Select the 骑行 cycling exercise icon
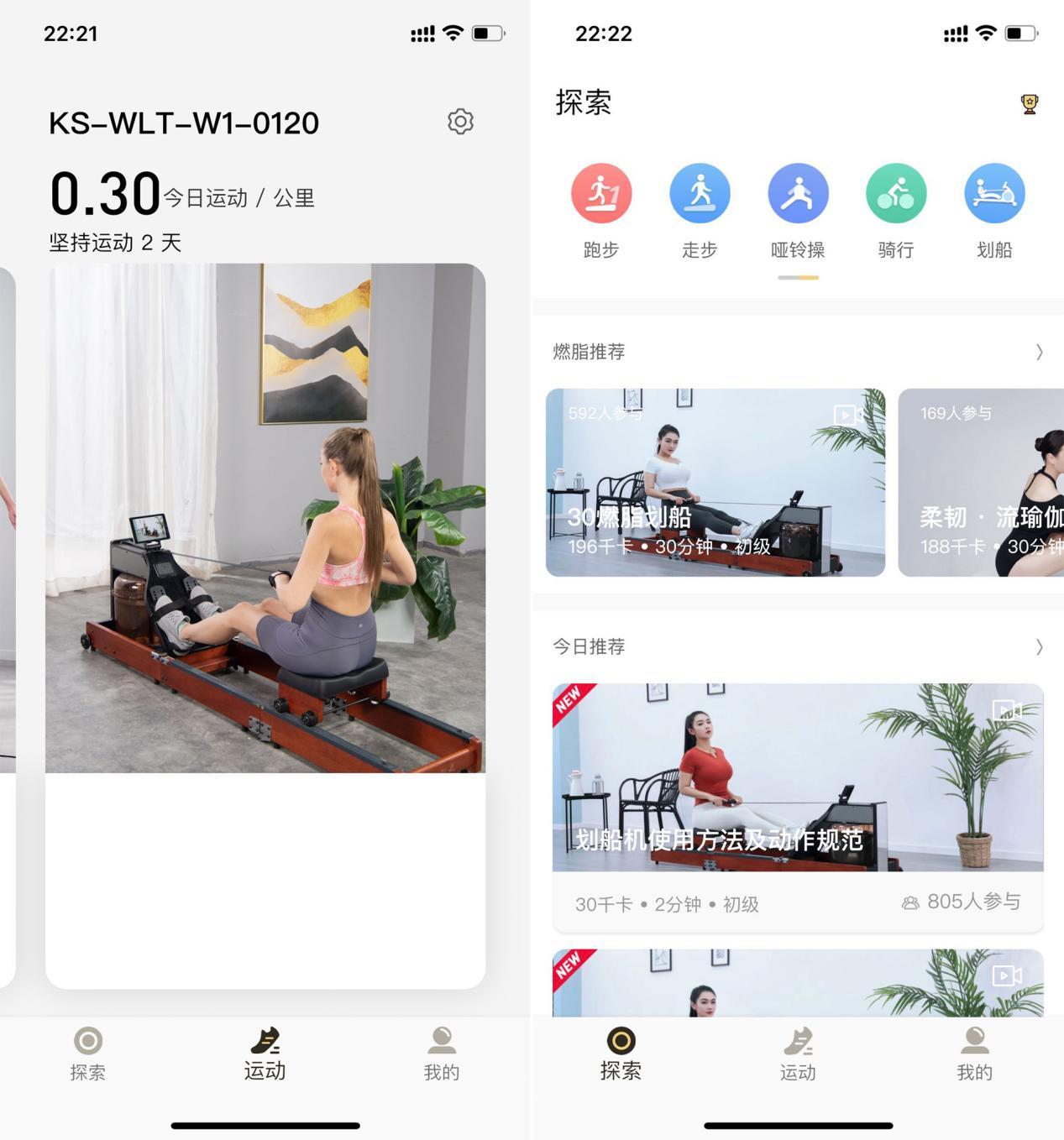 pyautogui.click(x=896, y=193)
